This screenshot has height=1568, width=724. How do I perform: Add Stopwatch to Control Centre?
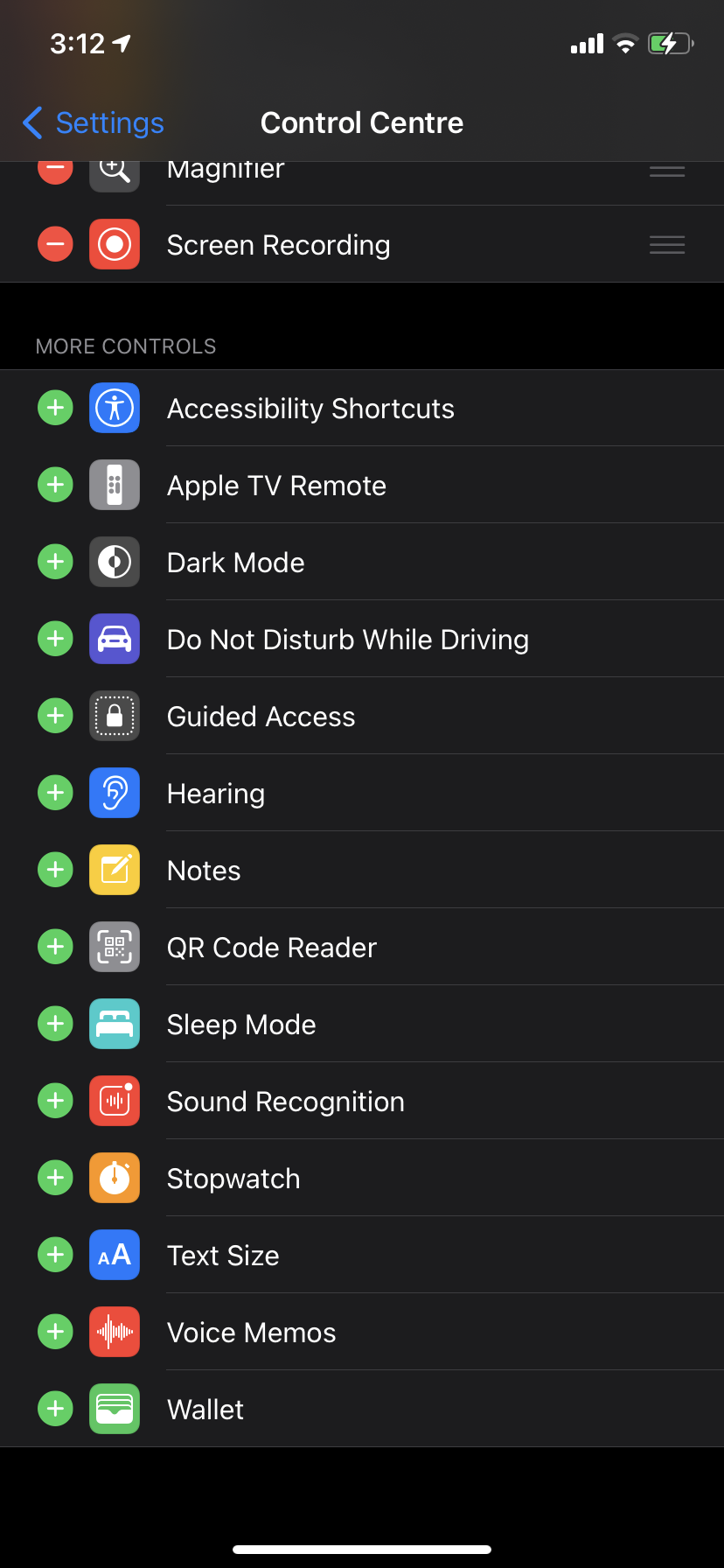pos(55,1178)
